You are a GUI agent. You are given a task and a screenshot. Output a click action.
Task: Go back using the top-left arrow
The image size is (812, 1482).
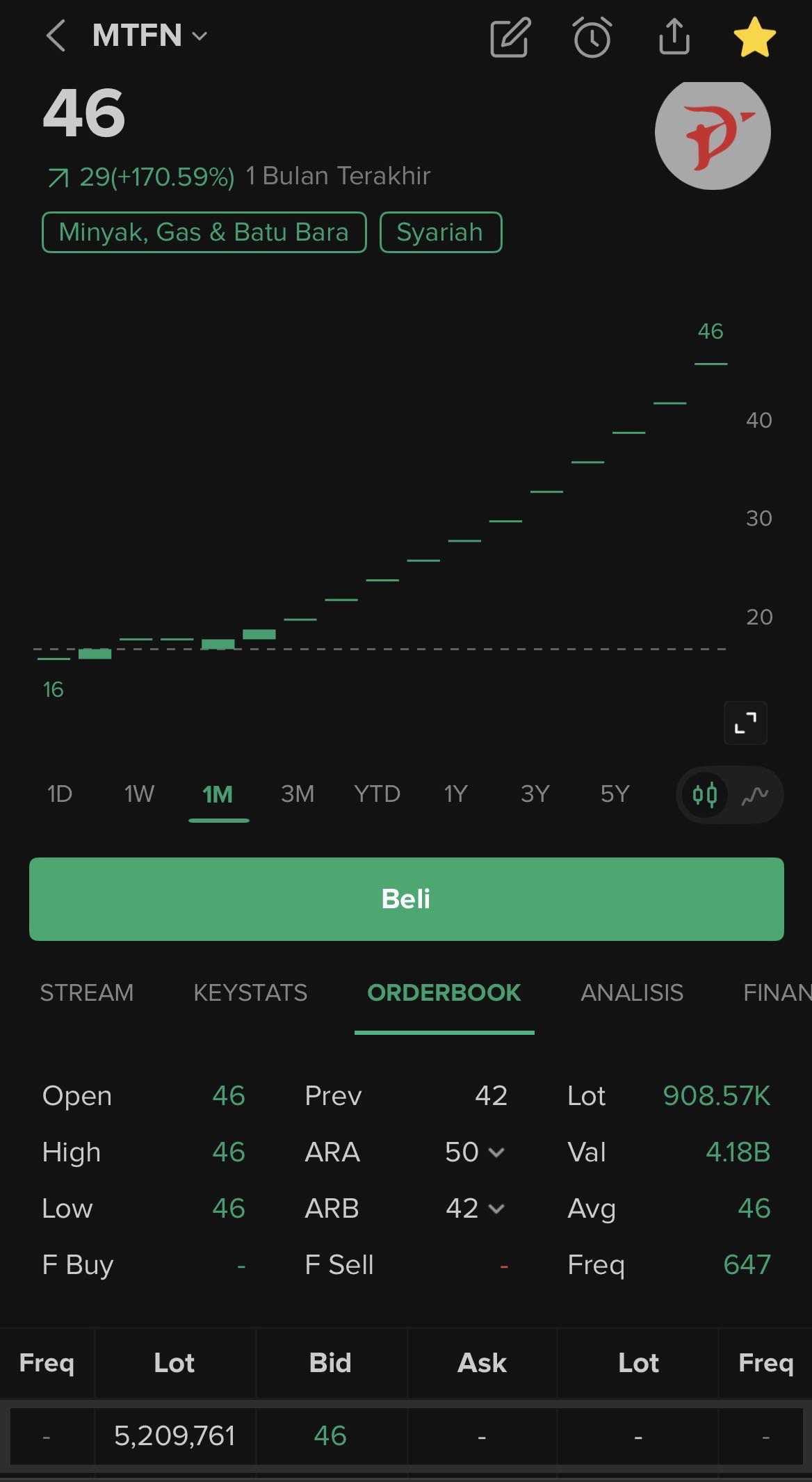coord(56,35)
